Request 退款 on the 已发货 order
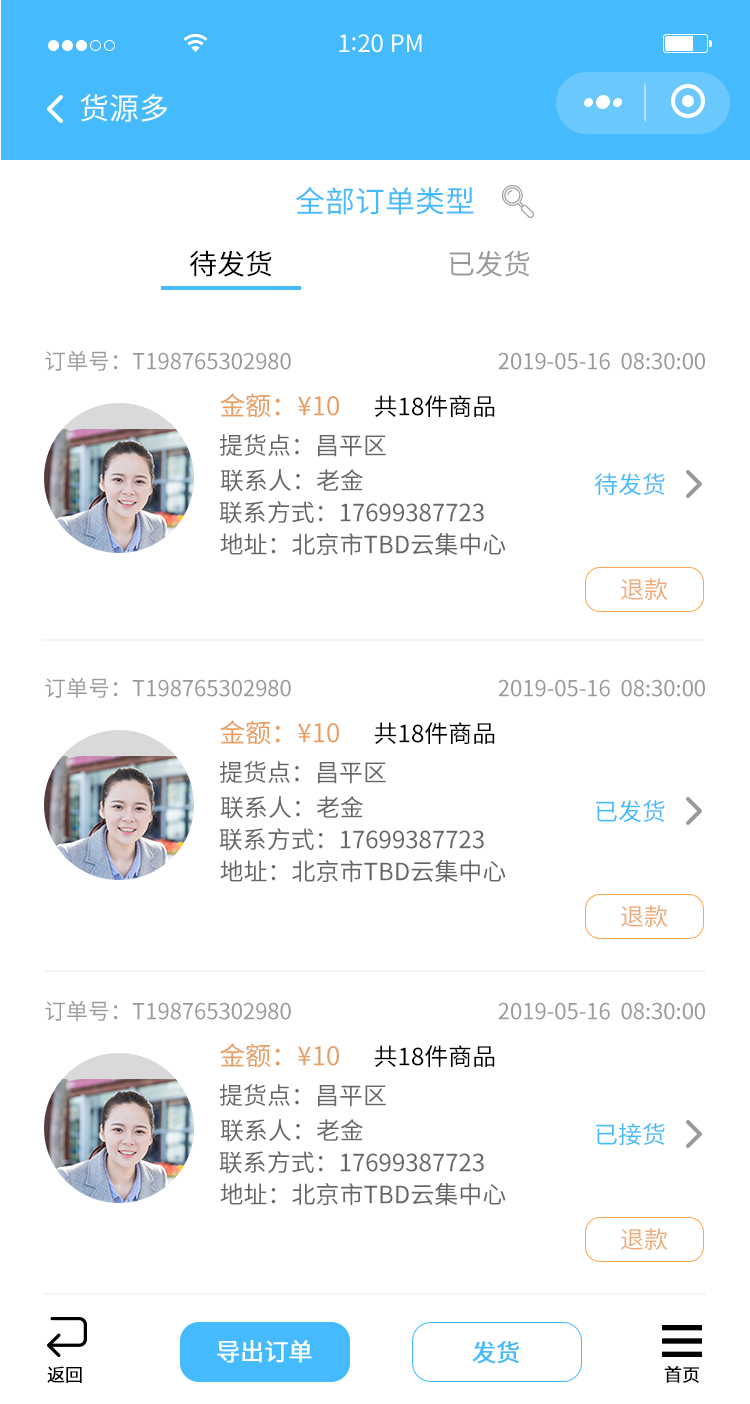This screenshot has width=750, height=1404. [644, 916]
